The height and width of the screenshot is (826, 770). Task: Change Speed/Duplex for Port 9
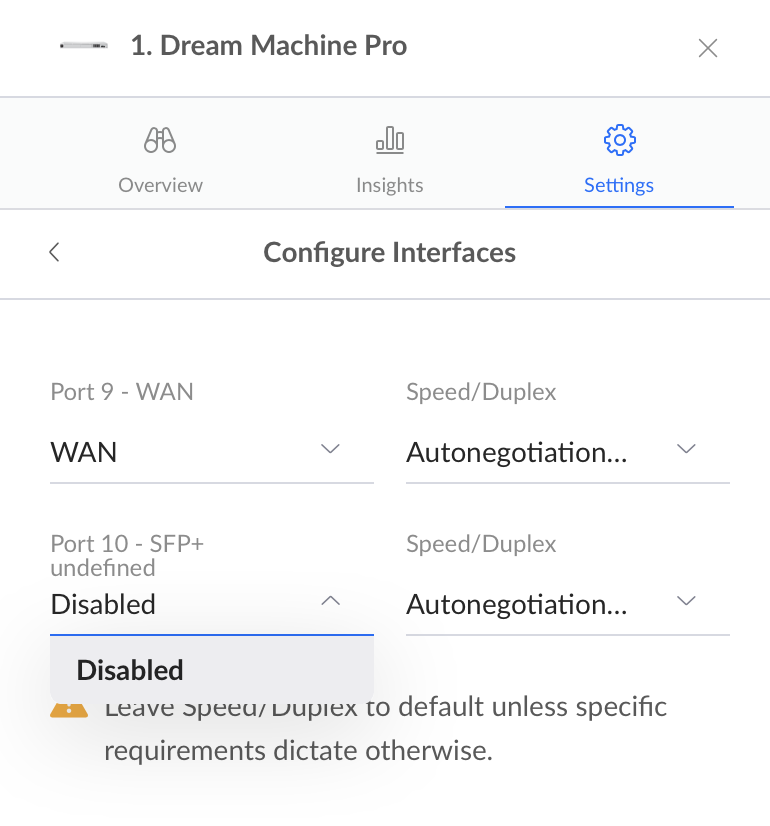(567, 452)
